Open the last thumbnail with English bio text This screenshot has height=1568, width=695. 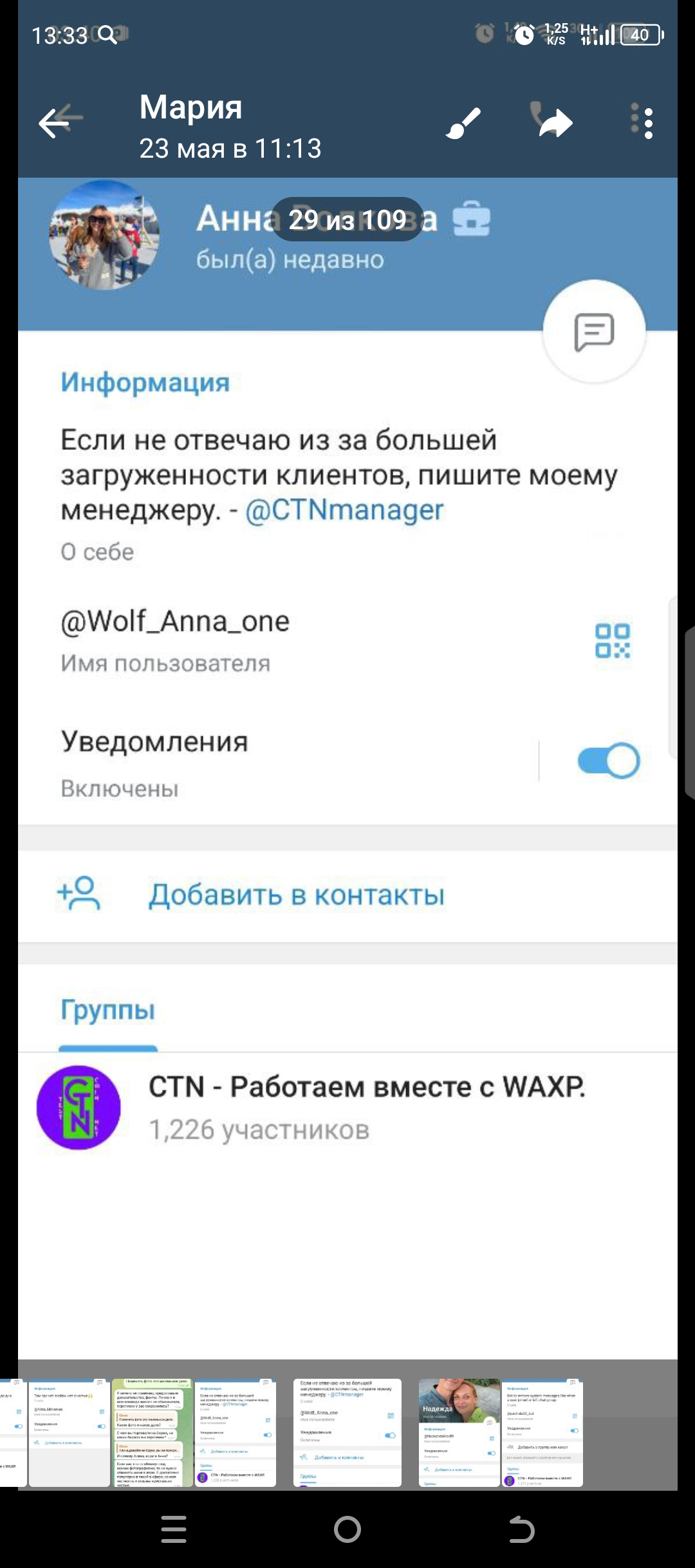pyautogui.click(x=542, y=1432)
